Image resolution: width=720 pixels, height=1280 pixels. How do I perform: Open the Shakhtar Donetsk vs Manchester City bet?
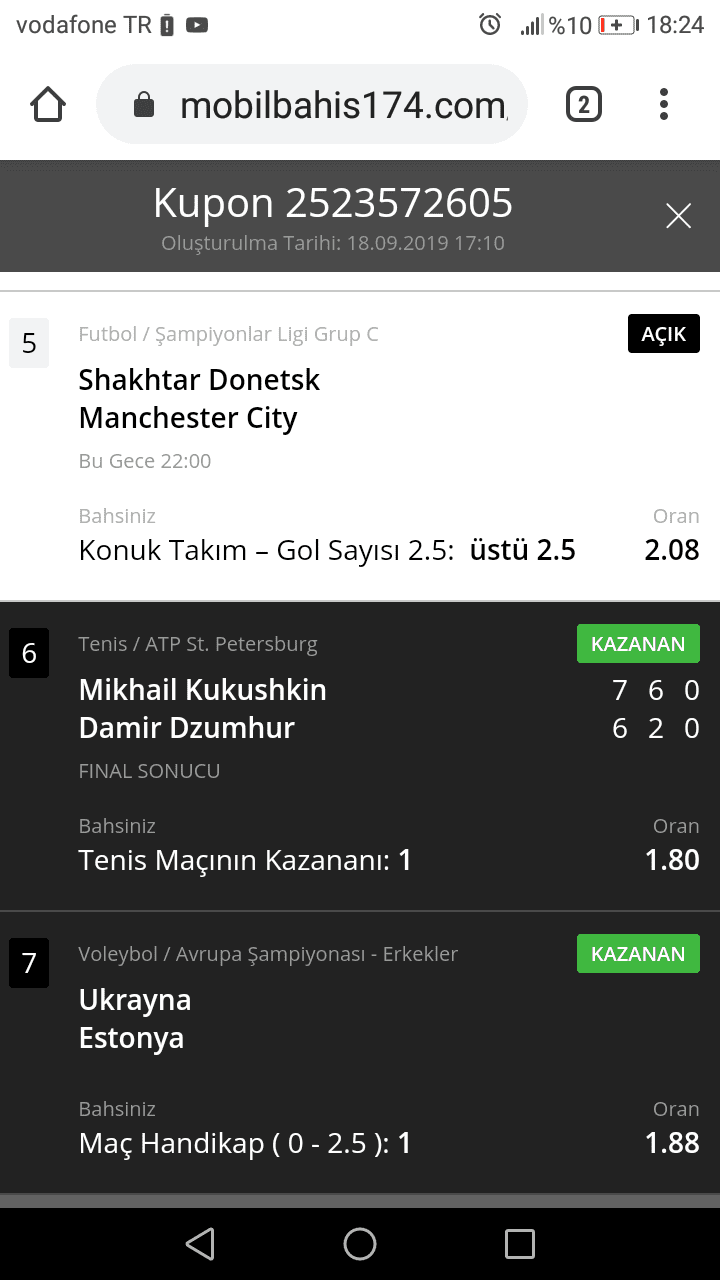tap(360, 446)
